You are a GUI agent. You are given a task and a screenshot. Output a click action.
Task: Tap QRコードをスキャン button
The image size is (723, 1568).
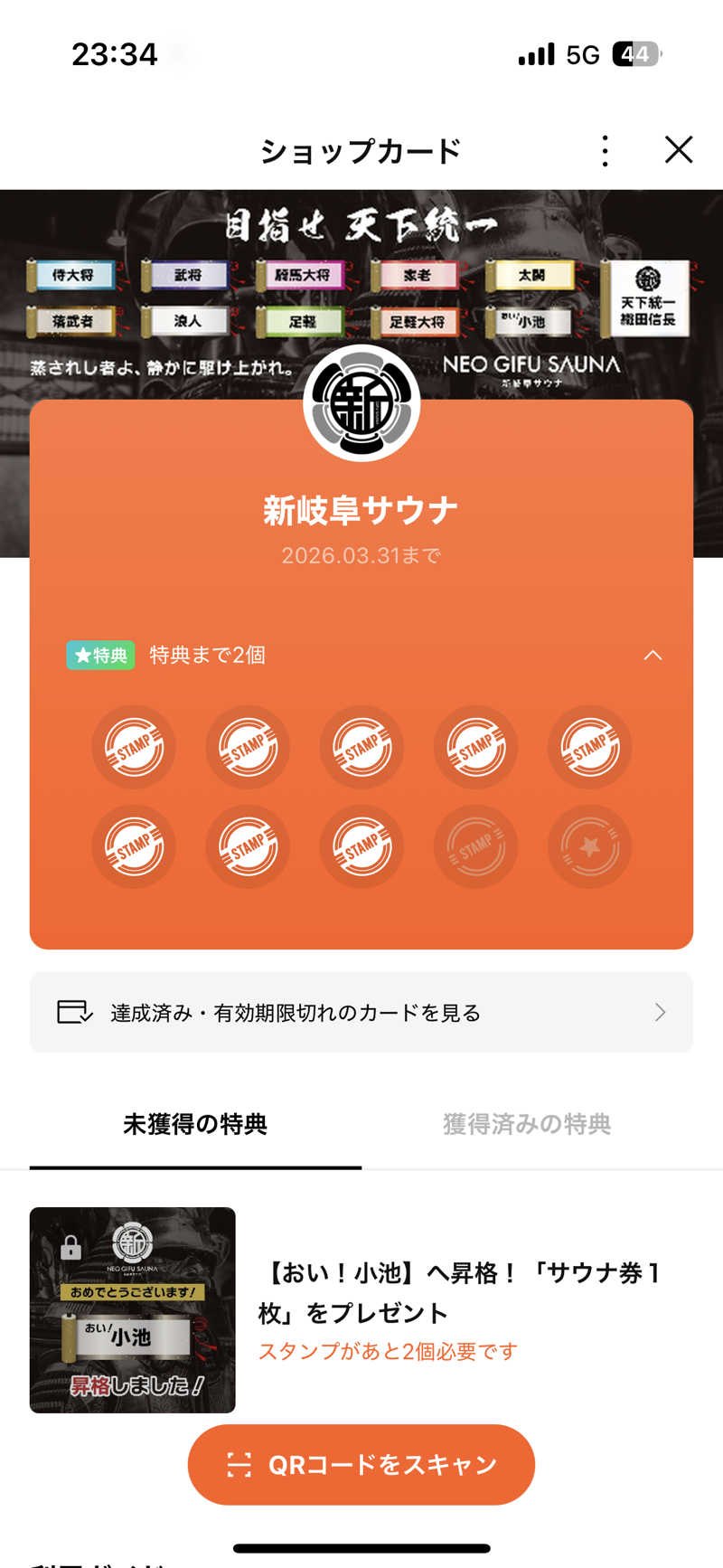coord(361,1464)
